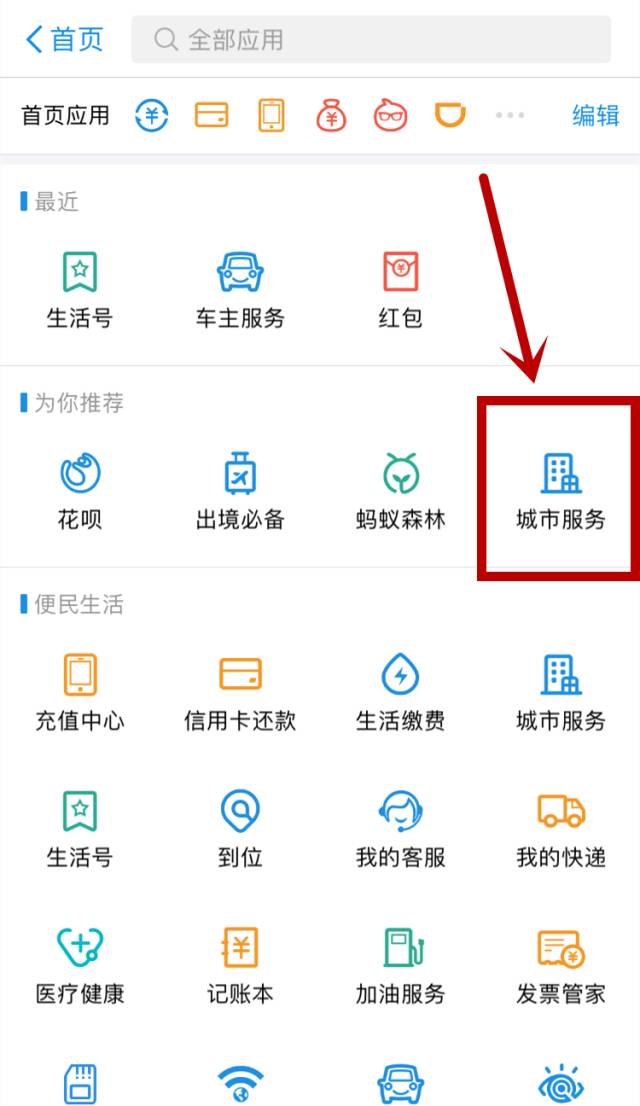Open 出境必备
This screenshot has width=640, height=1106.
[240, 491]
